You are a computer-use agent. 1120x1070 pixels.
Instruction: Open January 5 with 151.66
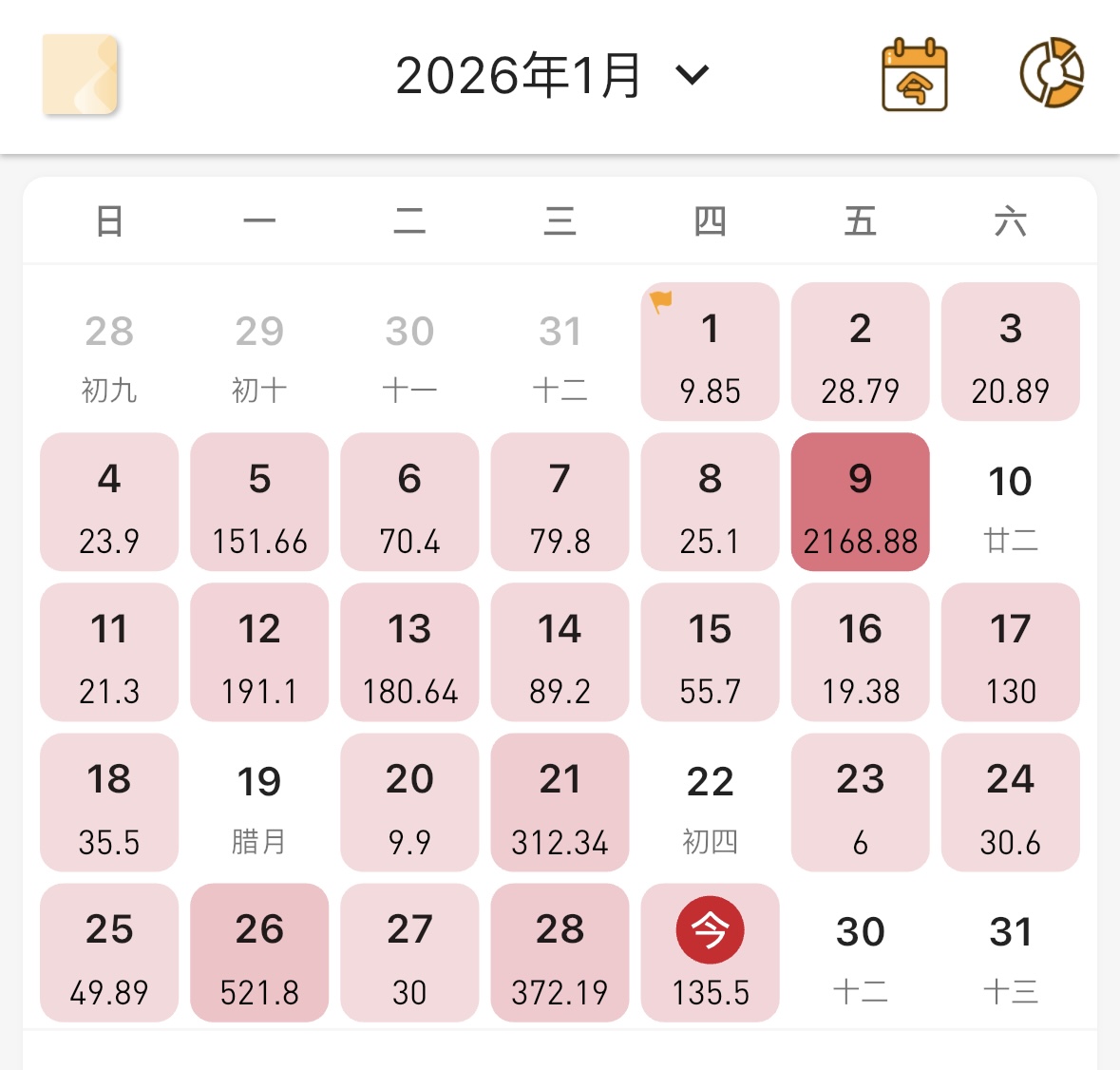click(x=259, y=502)
